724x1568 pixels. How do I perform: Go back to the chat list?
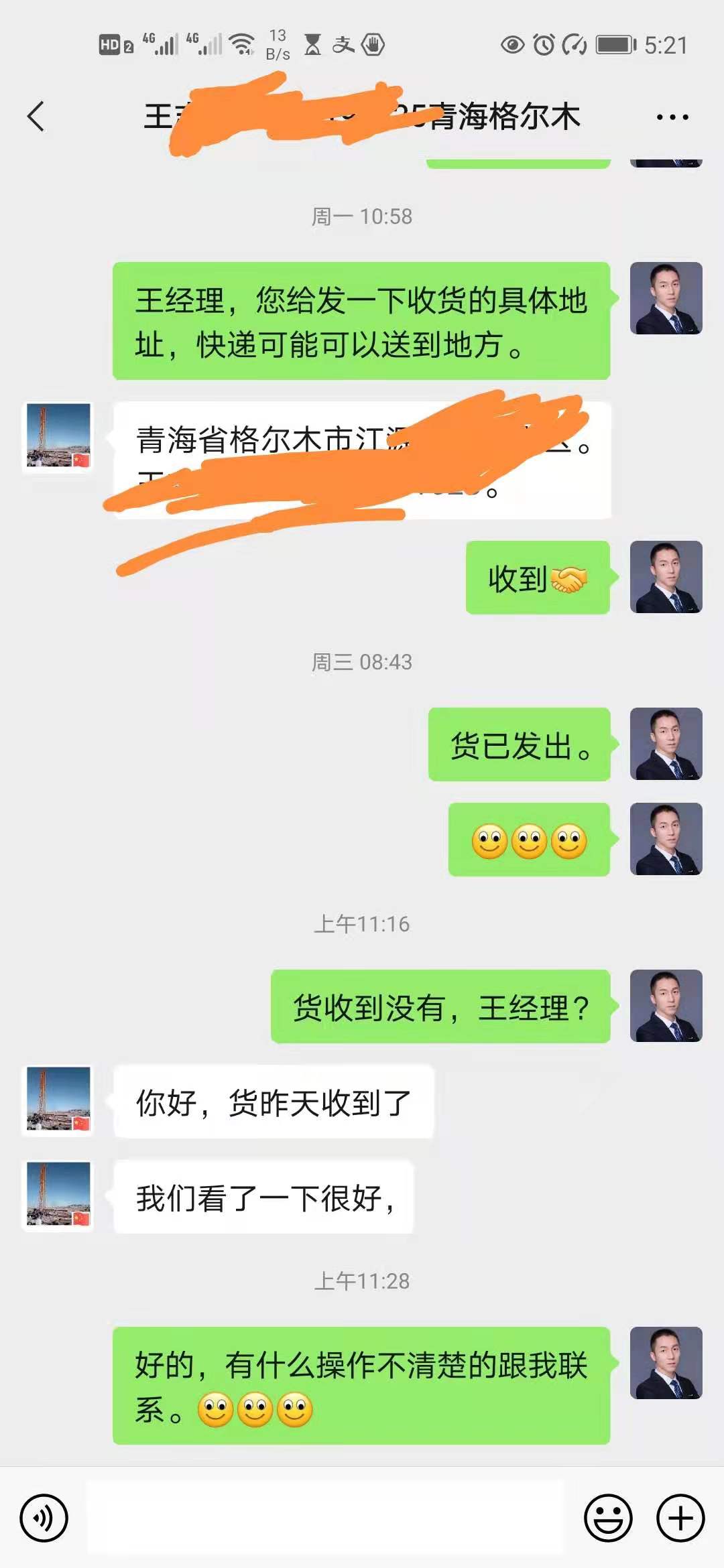(x=36, y=117)
